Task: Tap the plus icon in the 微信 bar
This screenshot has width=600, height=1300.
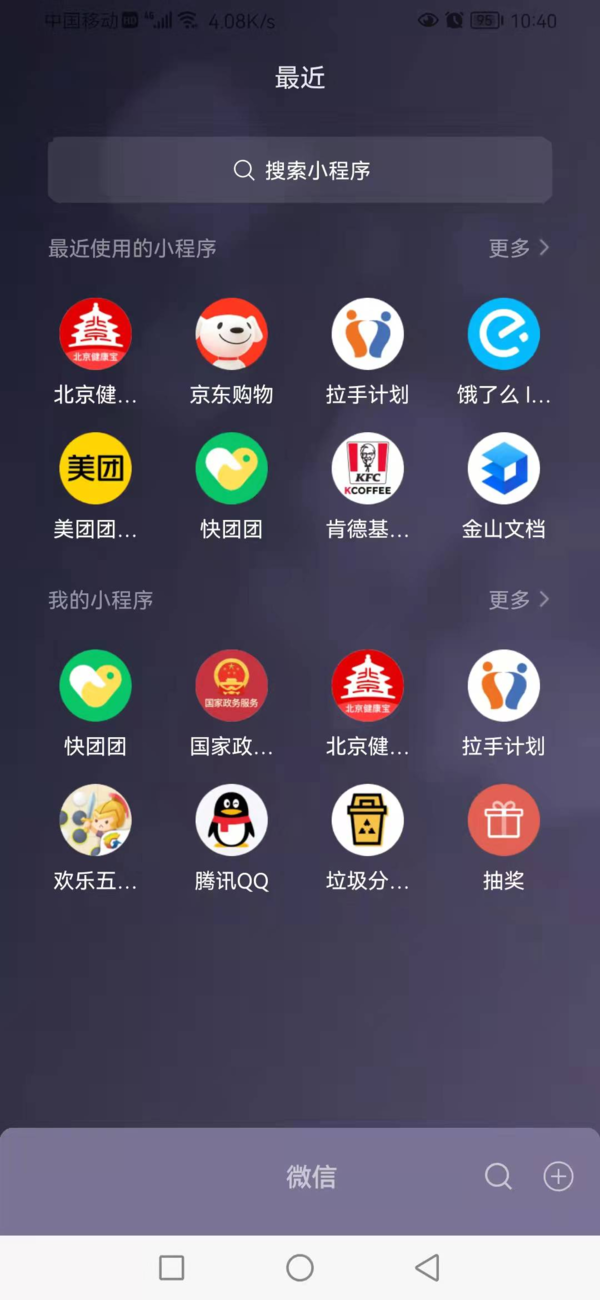Action: coord(558,1177)
